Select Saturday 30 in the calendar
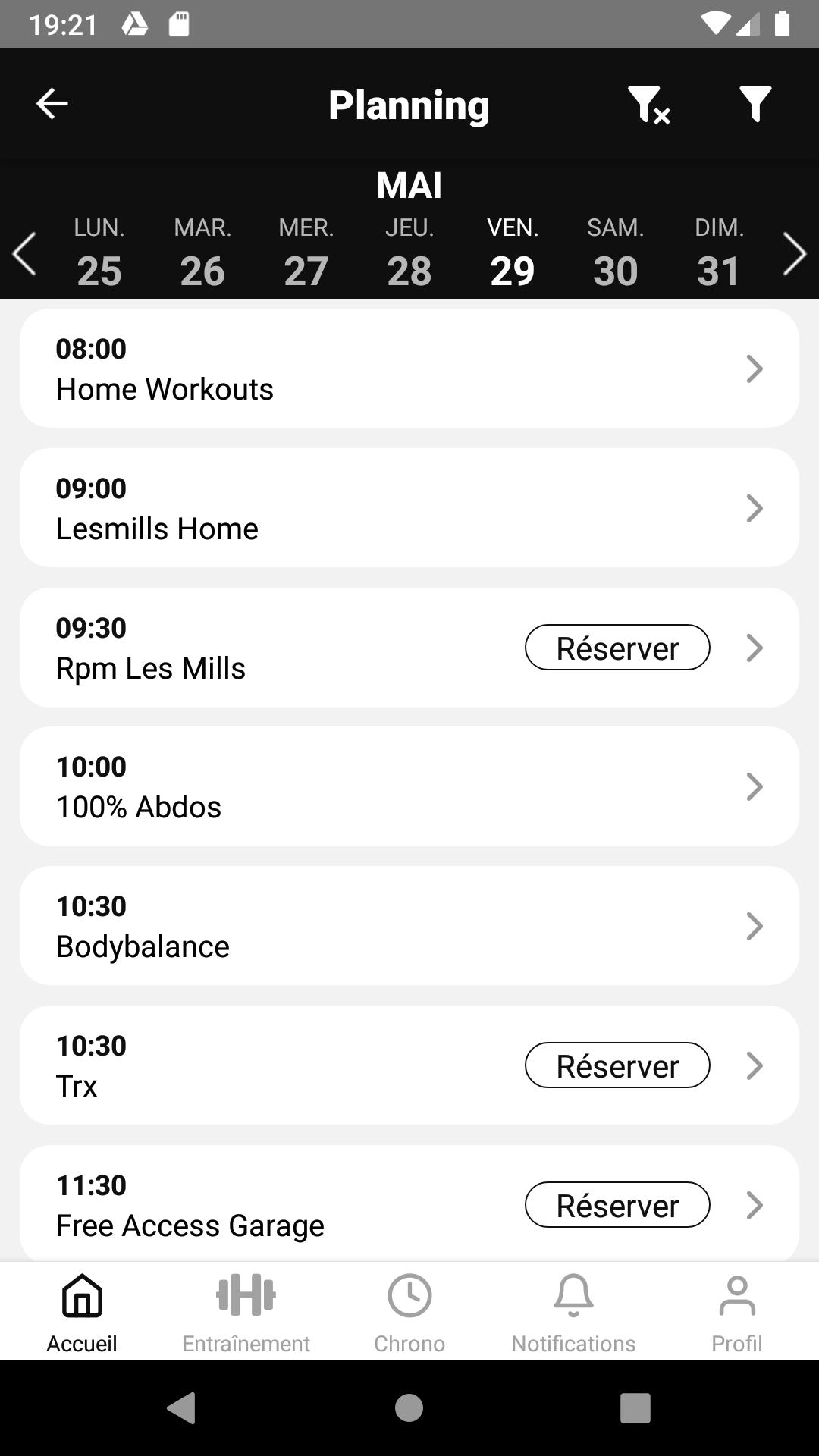 (616, 254)
